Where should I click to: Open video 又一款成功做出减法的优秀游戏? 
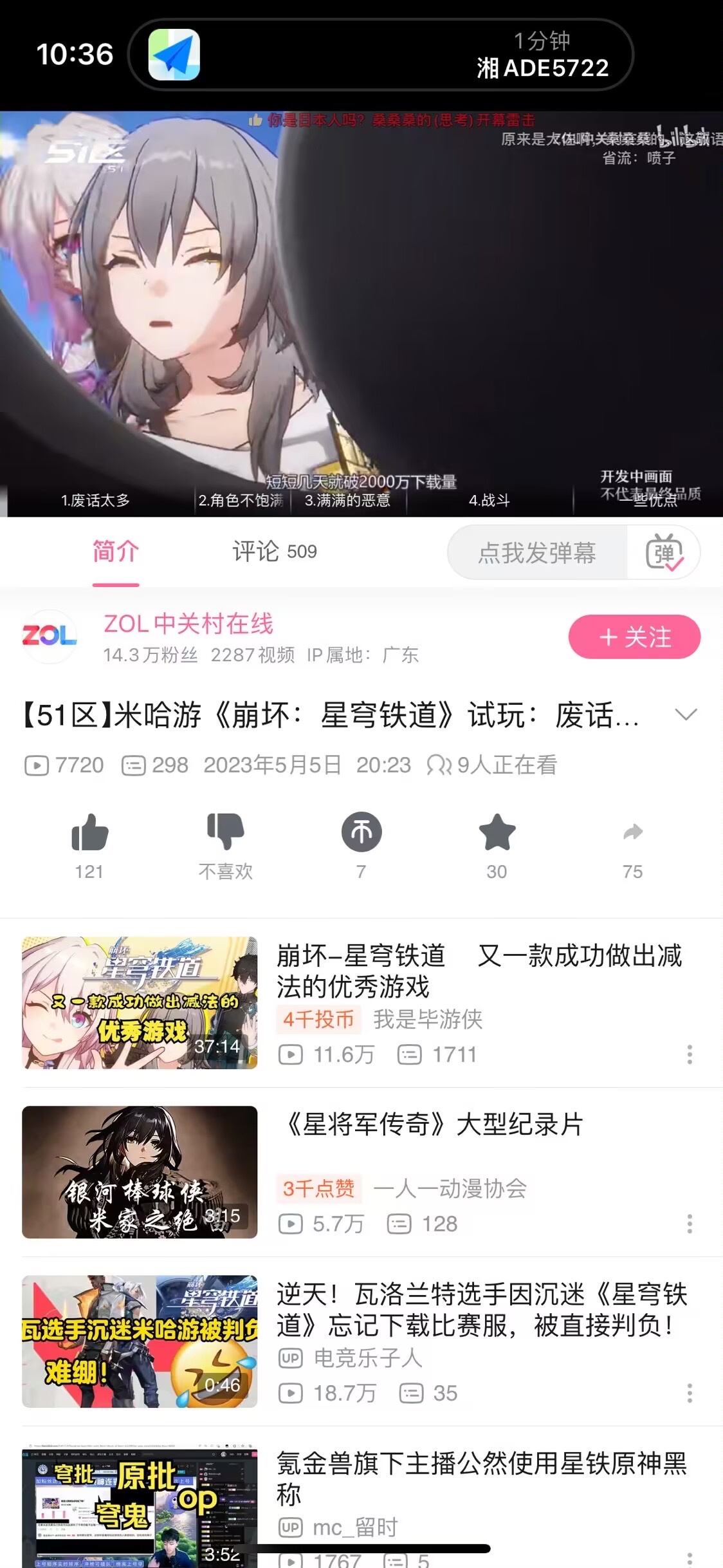click(x=479, y=971)
